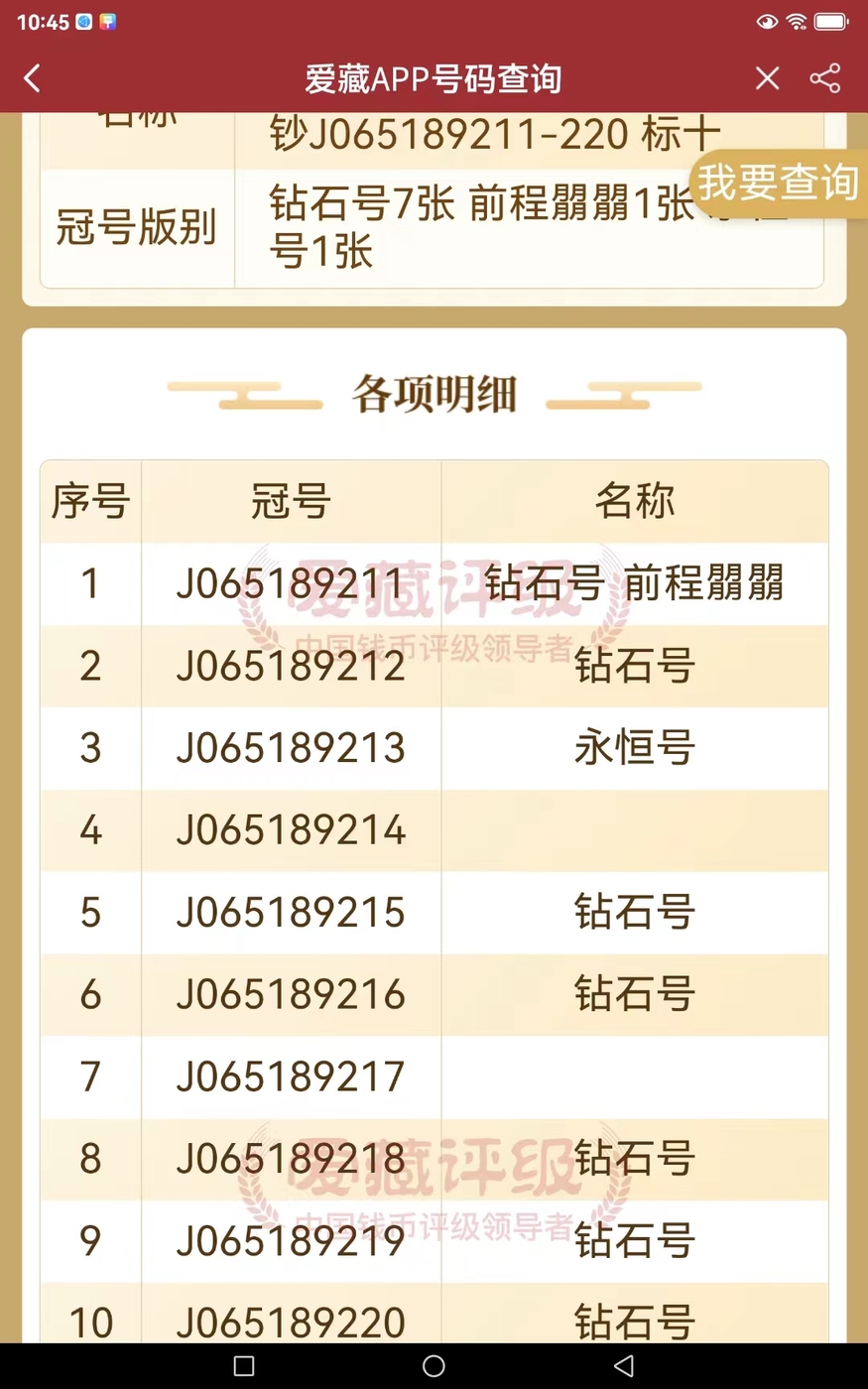Tap the system home button

[x=434, y=1366]
